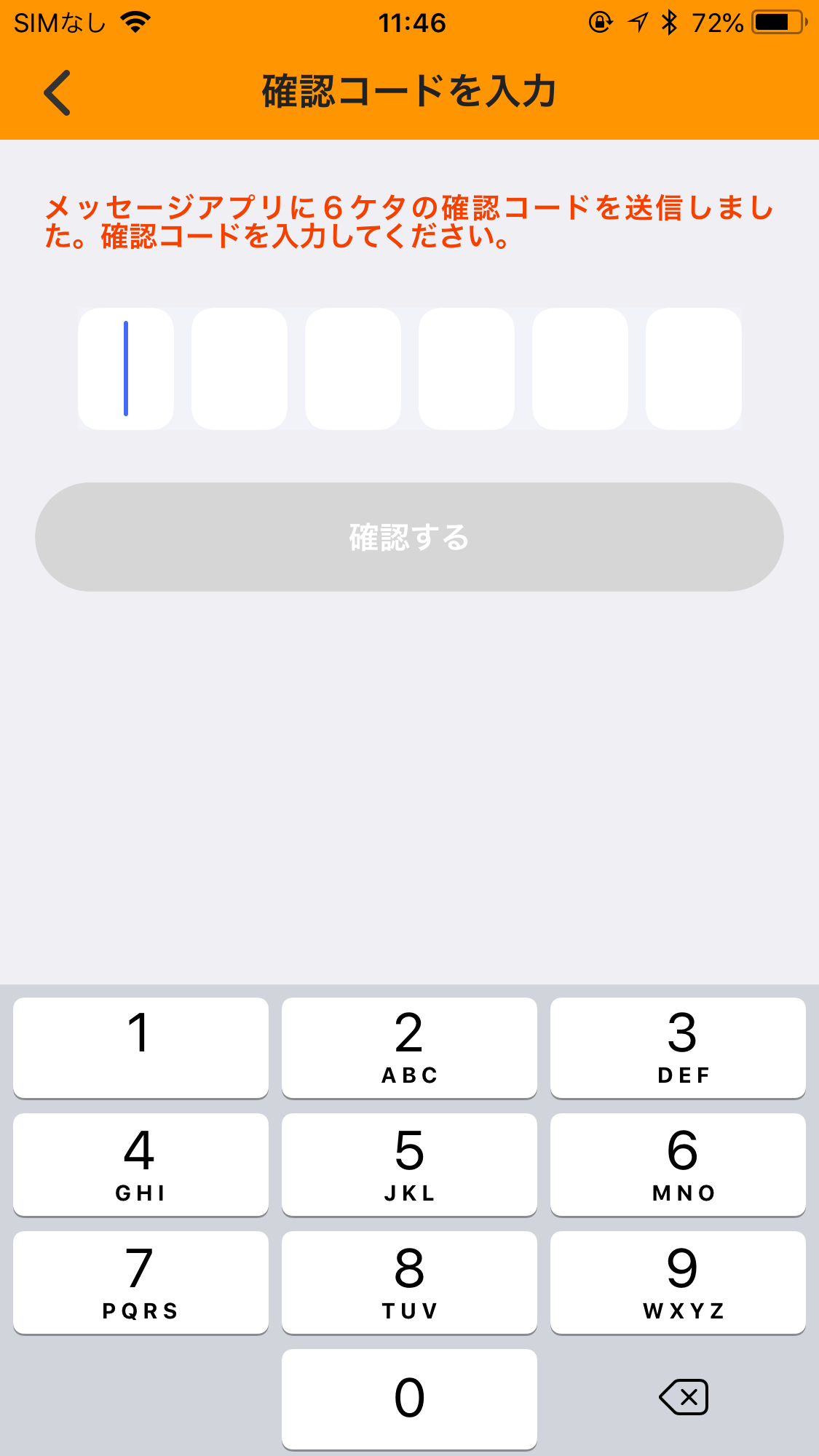Select the 9 WXYZ key
The height and width of the screenshot is (1456, 819).
[678, 1282]
